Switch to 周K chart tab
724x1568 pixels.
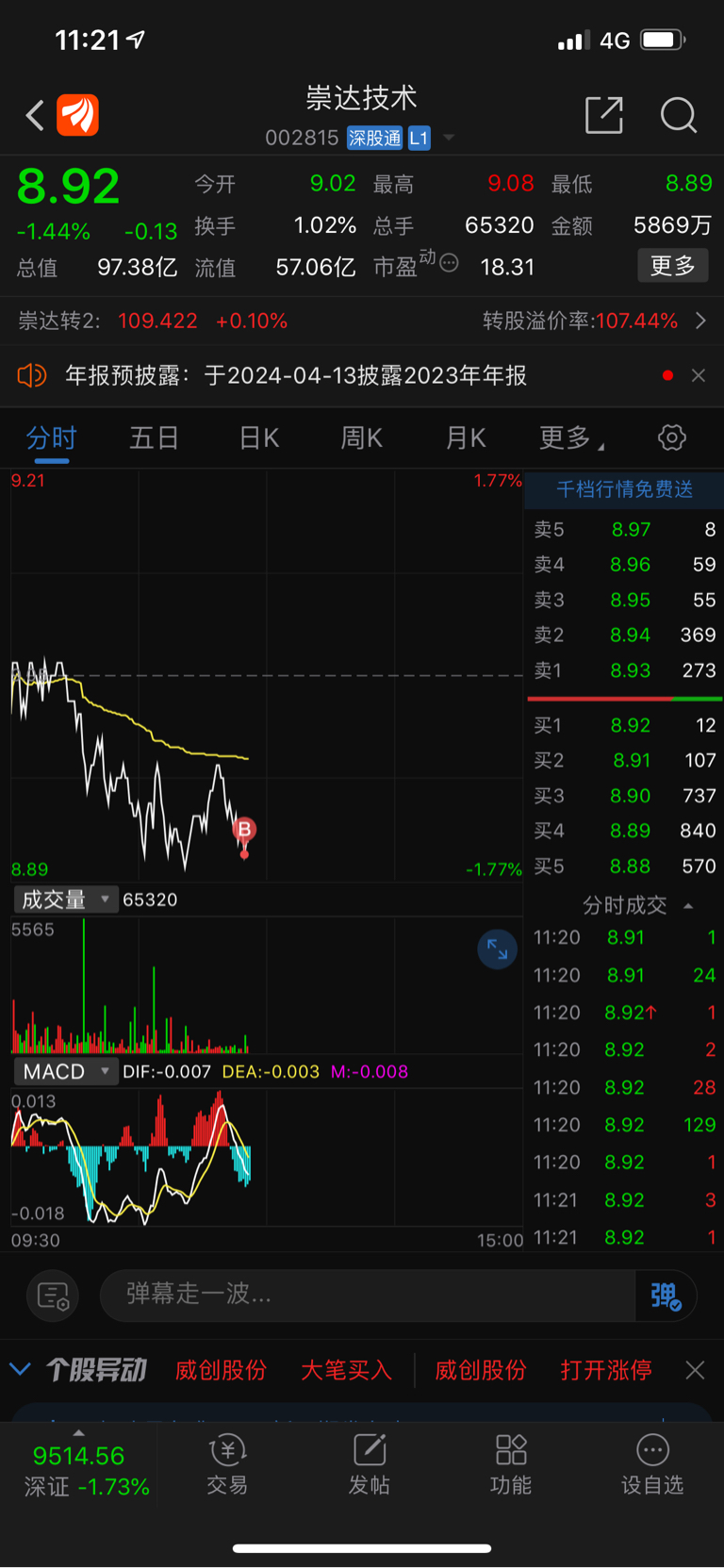[361, 437]
